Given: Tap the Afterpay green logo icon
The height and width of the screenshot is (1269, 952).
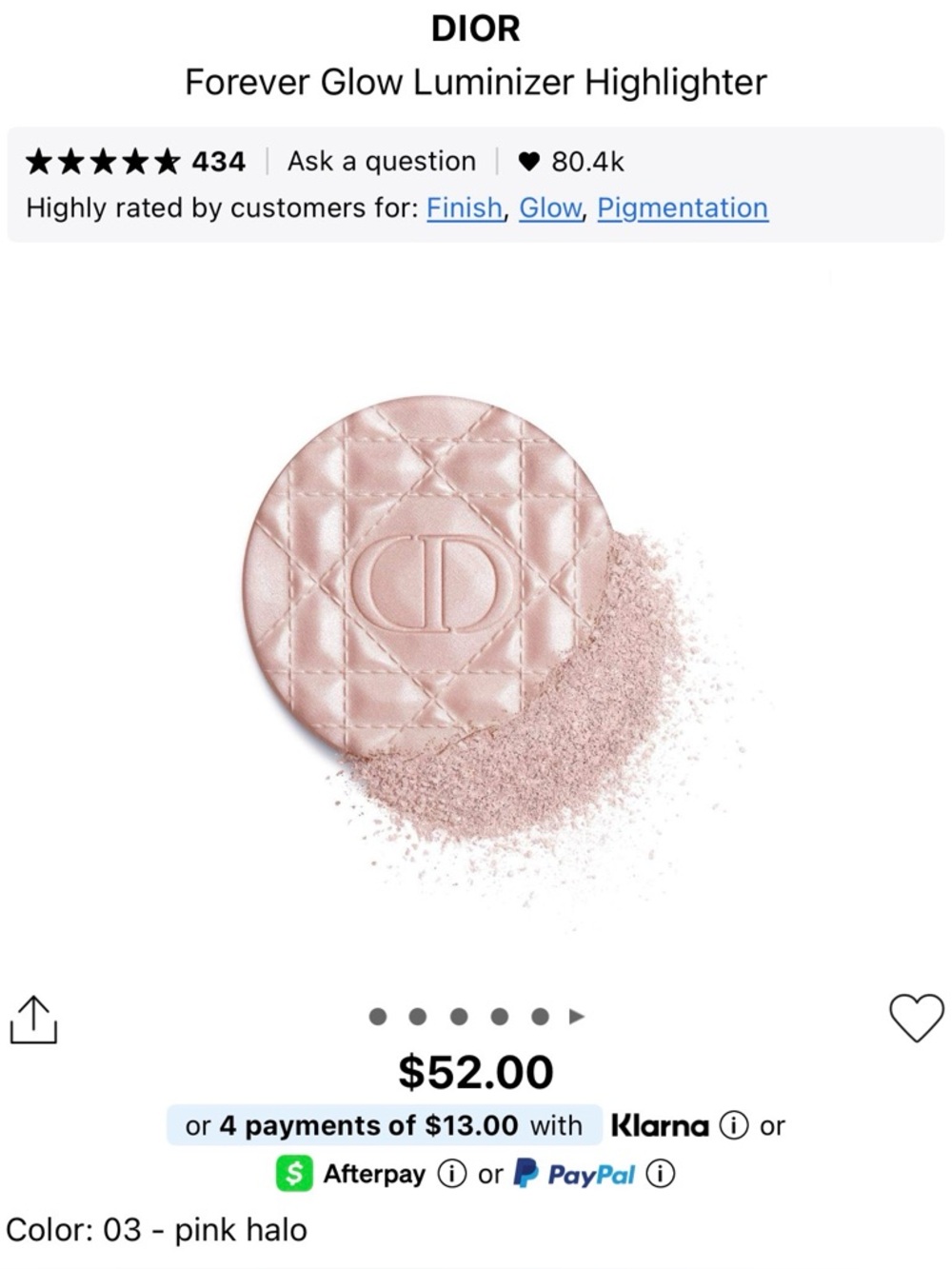Looking at the screenshot, I should [x=293, y=1173].
